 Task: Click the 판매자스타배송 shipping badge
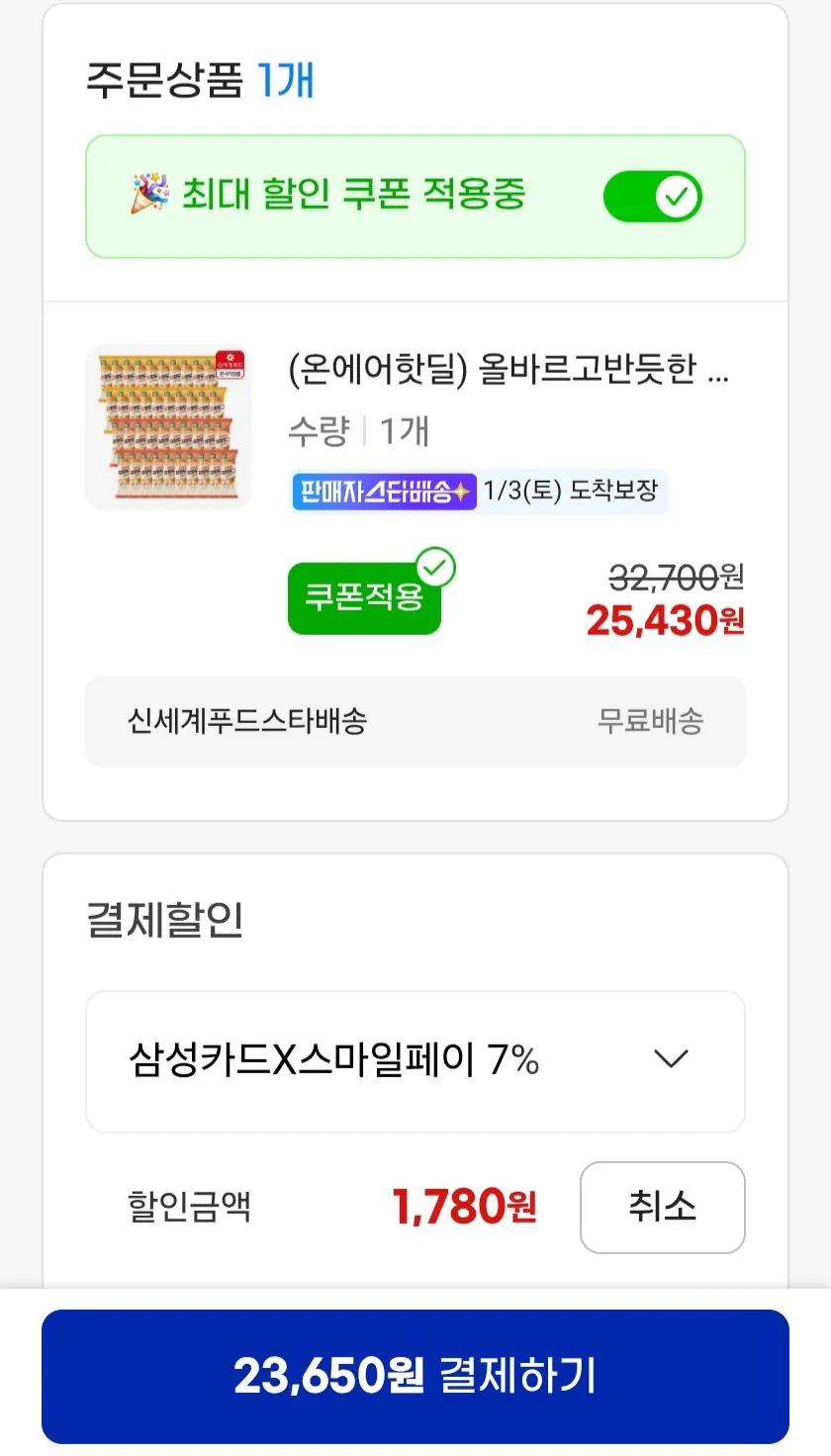point(384,491)
